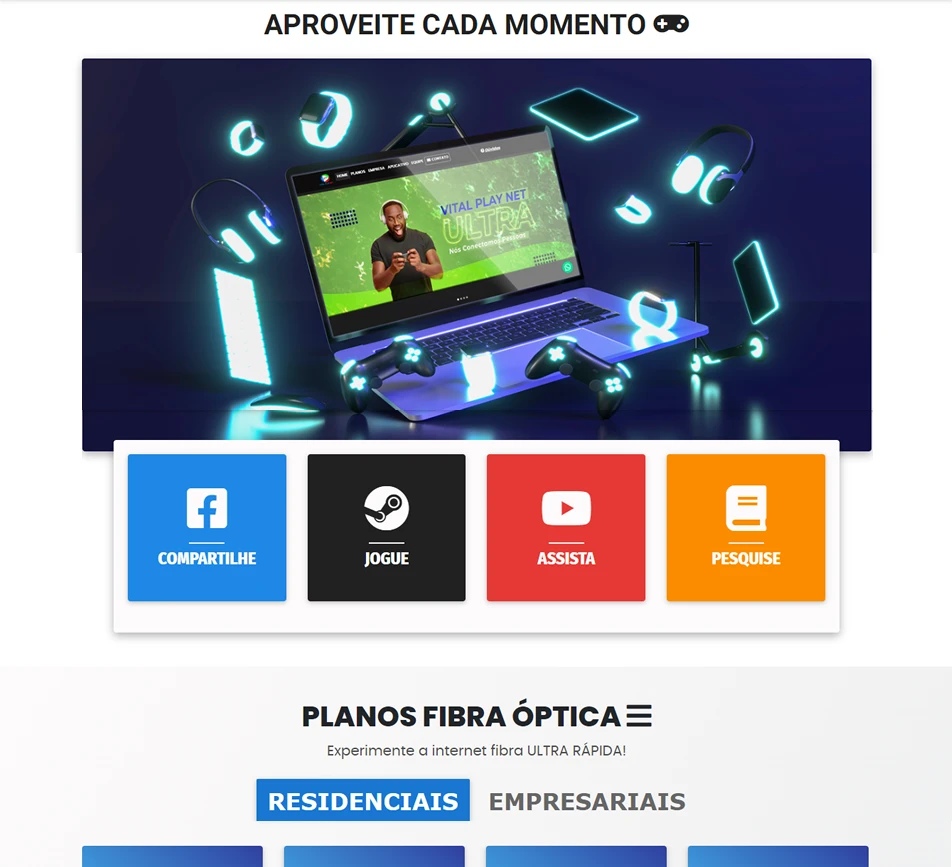This screenshot has height=867, width=952.
Task: Open the Assista YouTube tile
Action: pos(566,528)
